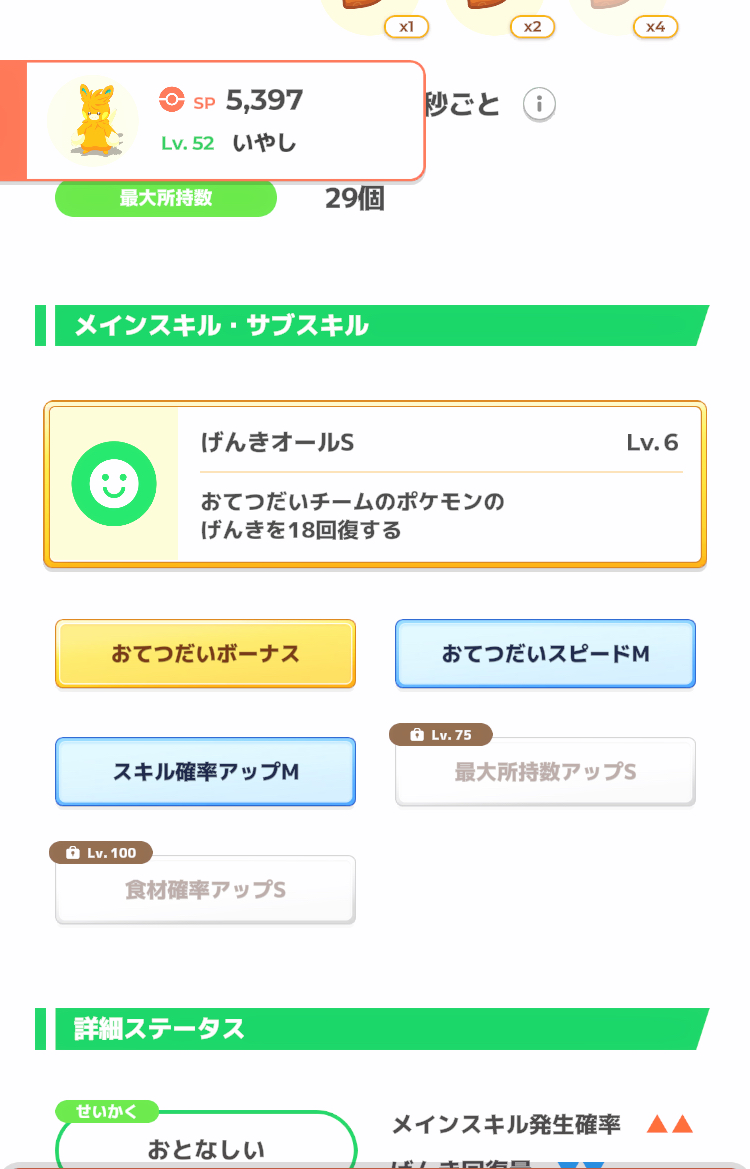Open the げんきオールS main skill card
The width and height of the screenshot is (750, 1169).
point(375,485)
